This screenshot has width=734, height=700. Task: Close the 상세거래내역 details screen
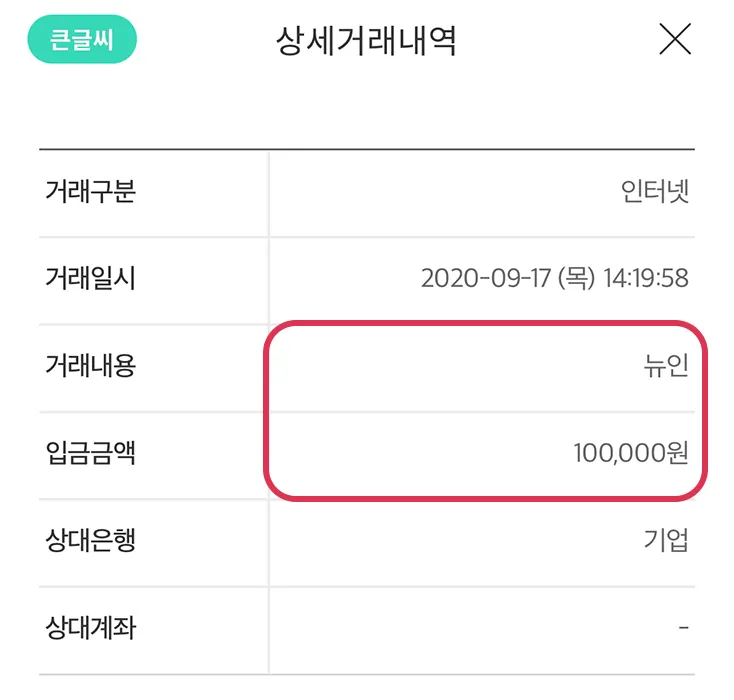[x=675, y=40]
